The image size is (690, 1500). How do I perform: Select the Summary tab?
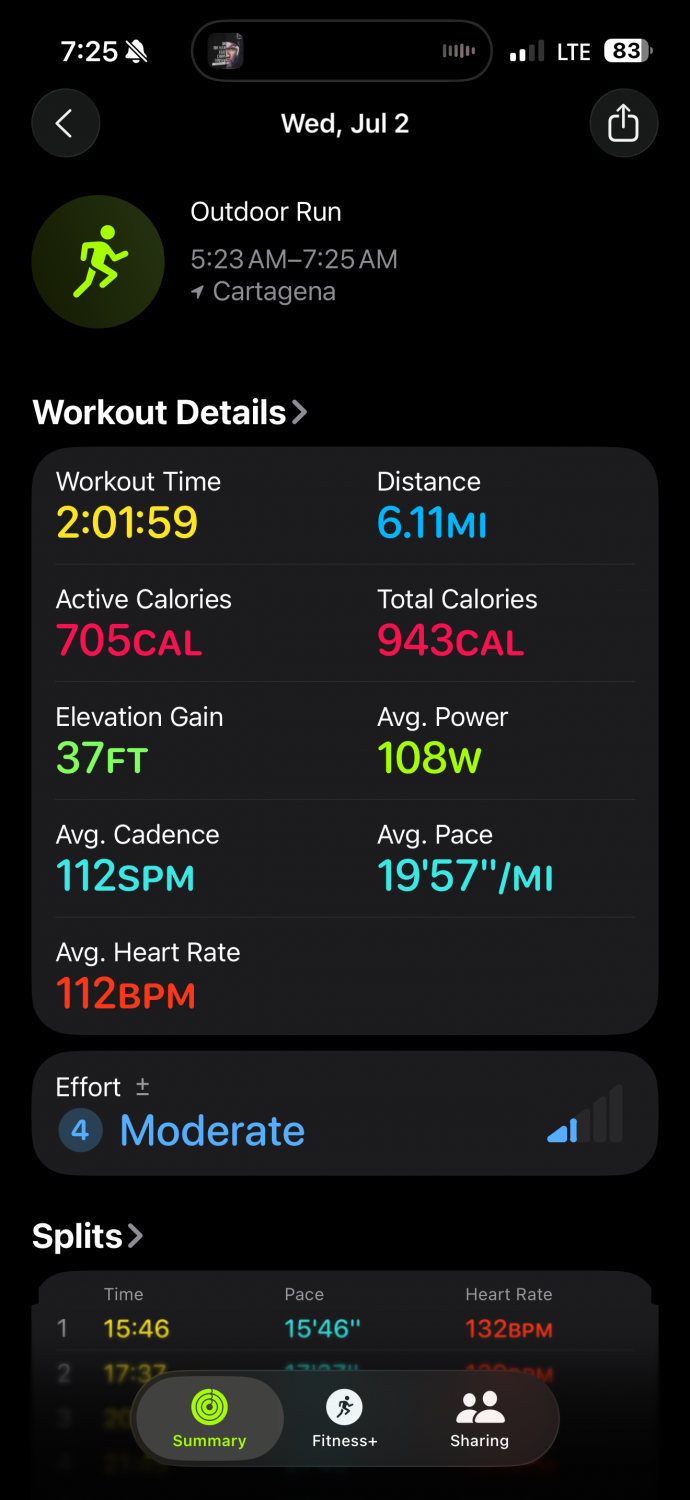pyautogui.click(x=209, y=1419)
